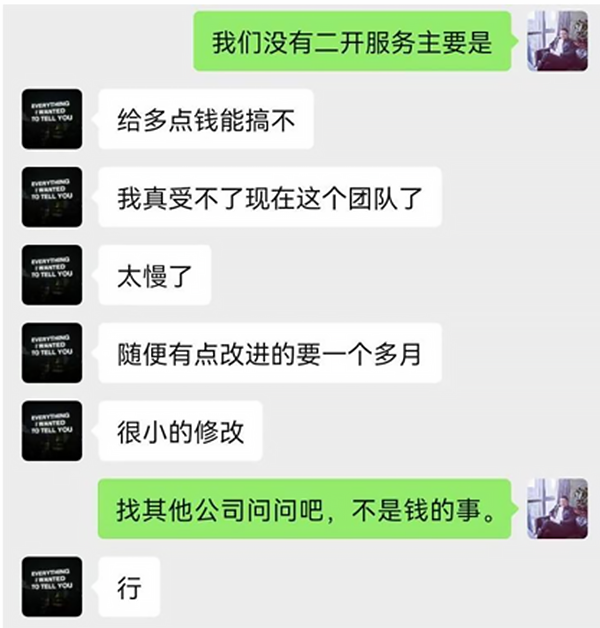Open avatar beside '随便有点改进的要一个多月'
Screen dimensions: 600x628
coord(52,352)
